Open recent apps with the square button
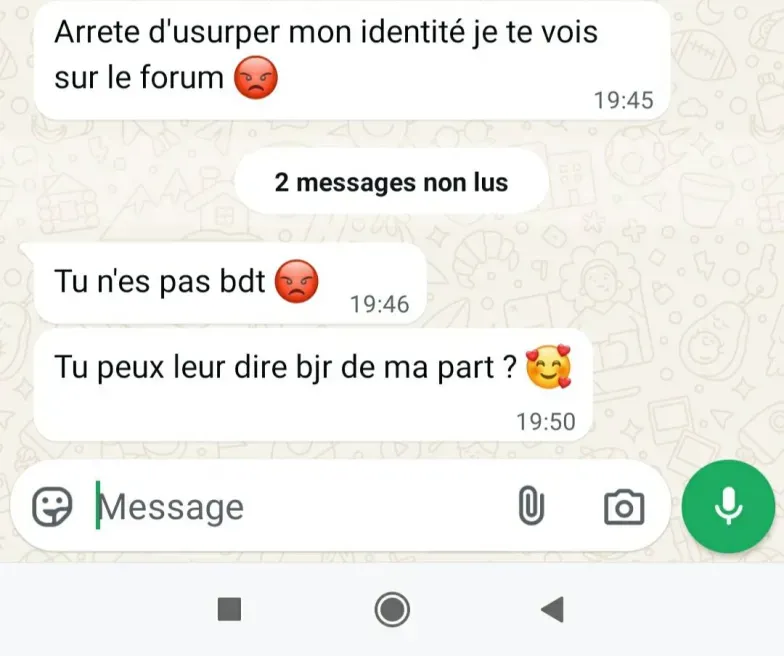 tap(230, 609)
